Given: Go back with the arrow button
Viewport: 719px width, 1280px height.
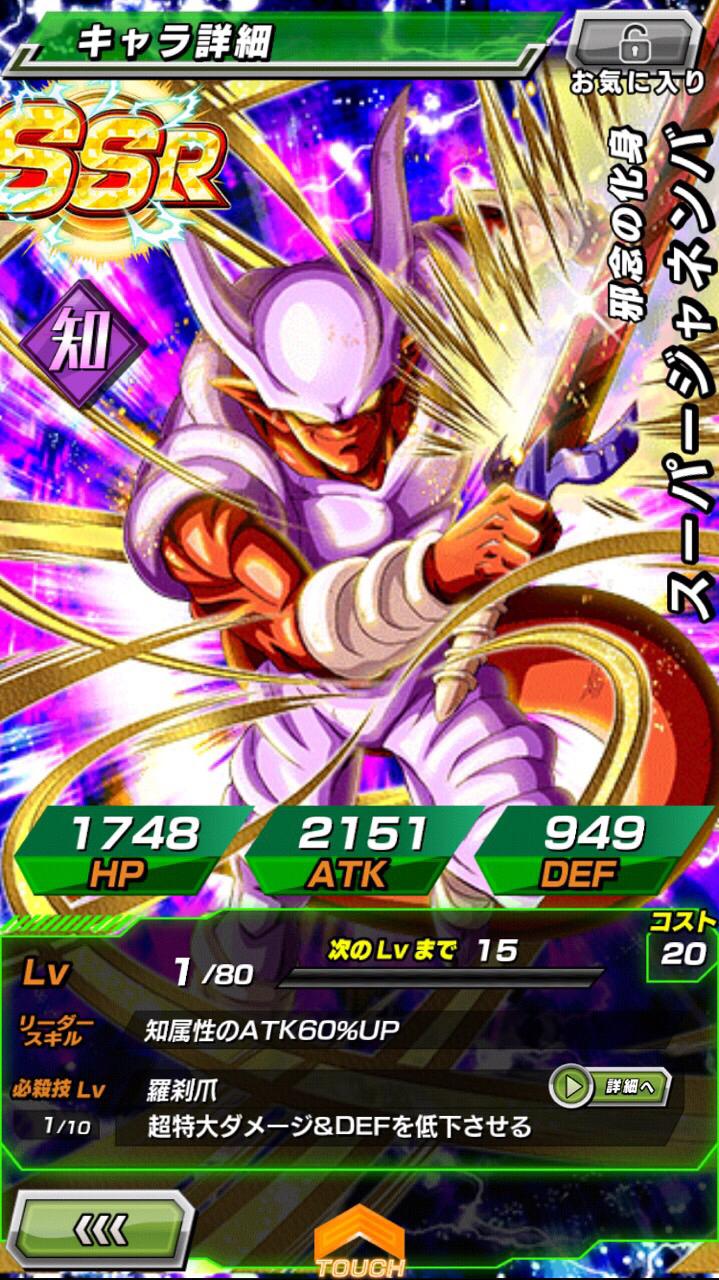Looking at the screenshot, I should pos(100,1229).
